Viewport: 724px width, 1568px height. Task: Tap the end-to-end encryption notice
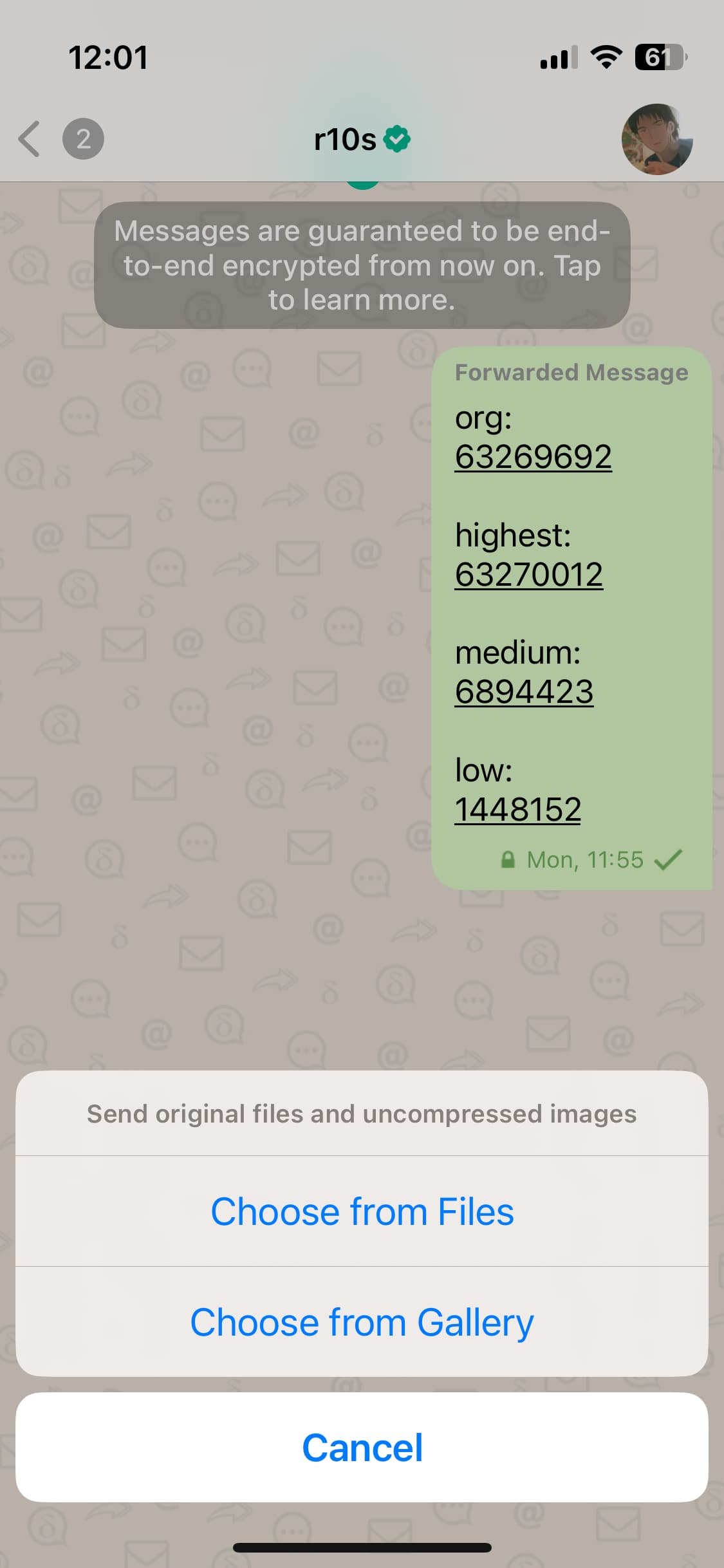pos(362,265)
